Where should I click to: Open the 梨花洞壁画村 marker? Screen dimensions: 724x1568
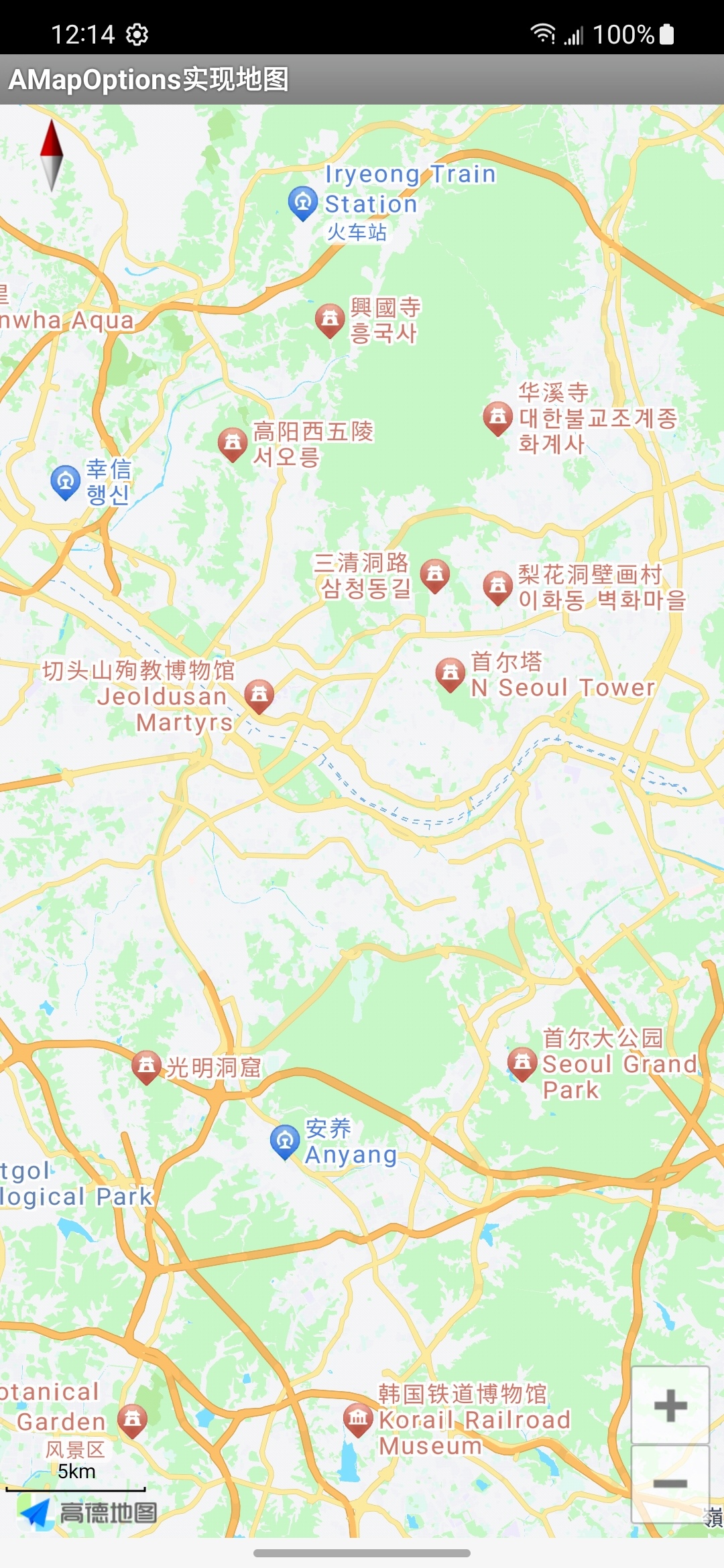coord(498,586)
